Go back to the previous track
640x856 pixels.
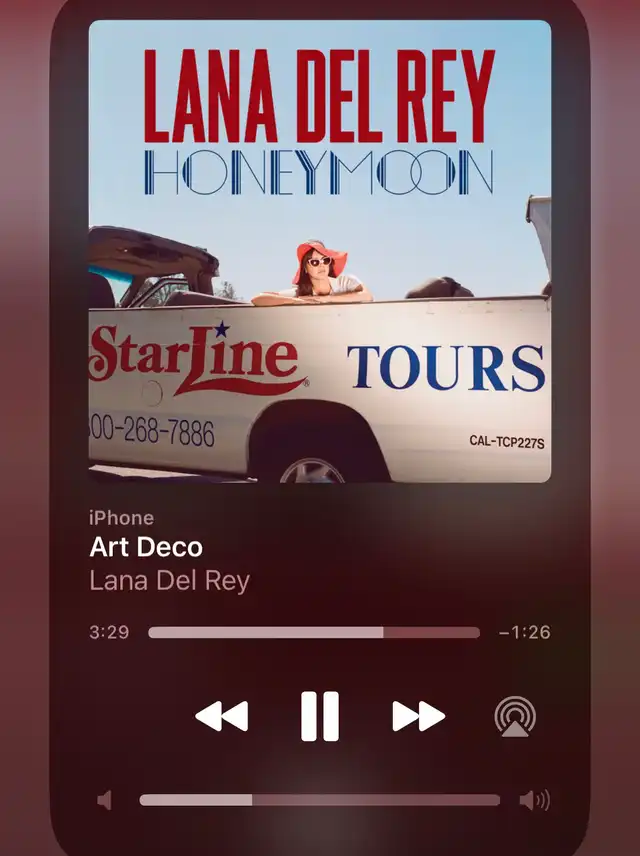pyautogui.click(x=222, y=716)
